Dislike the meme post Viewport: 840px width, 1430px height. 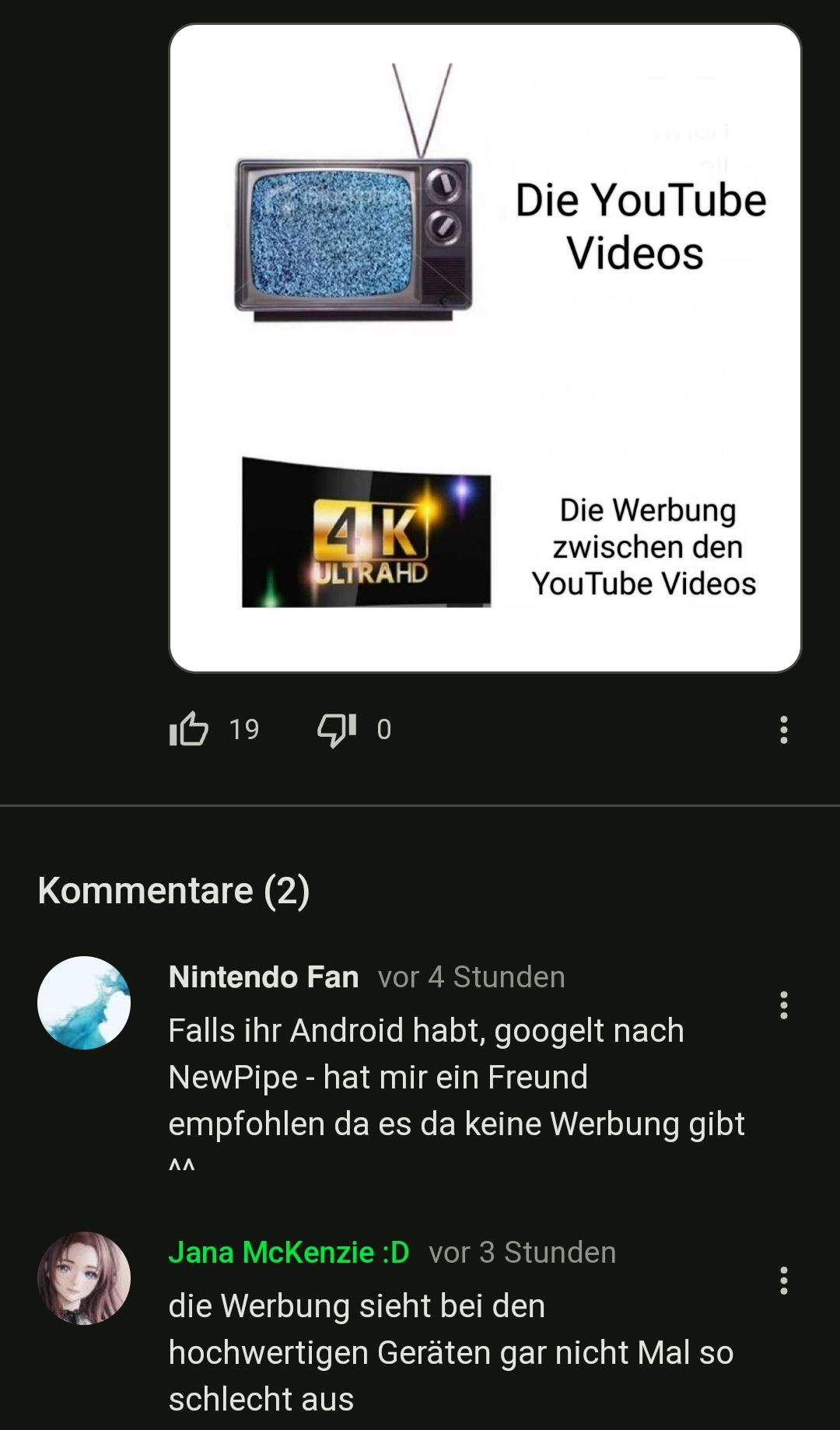[337, 729]
